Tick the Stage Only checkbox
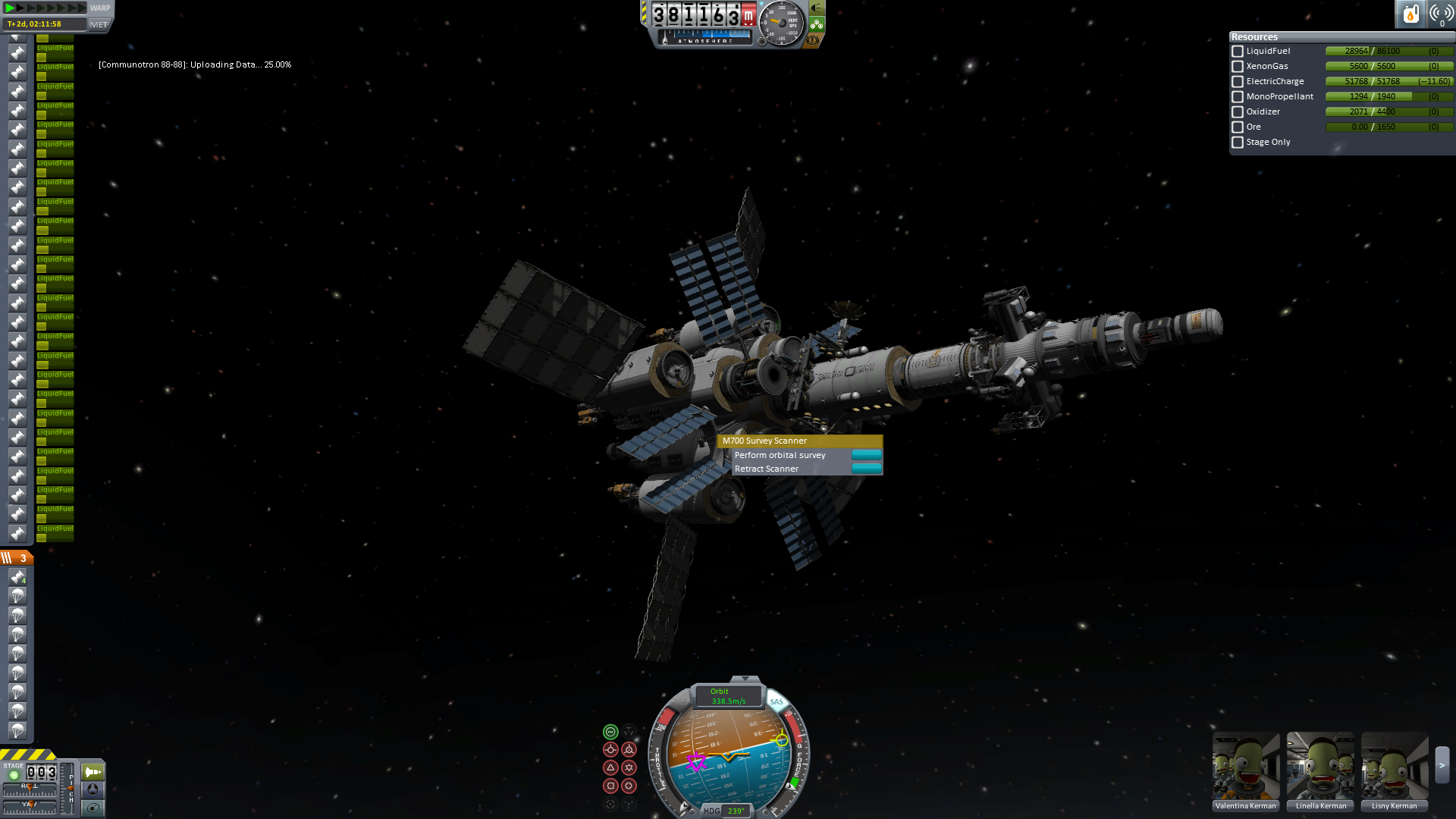This screenshot has height=819, width=1456. tap(1238, 143)
